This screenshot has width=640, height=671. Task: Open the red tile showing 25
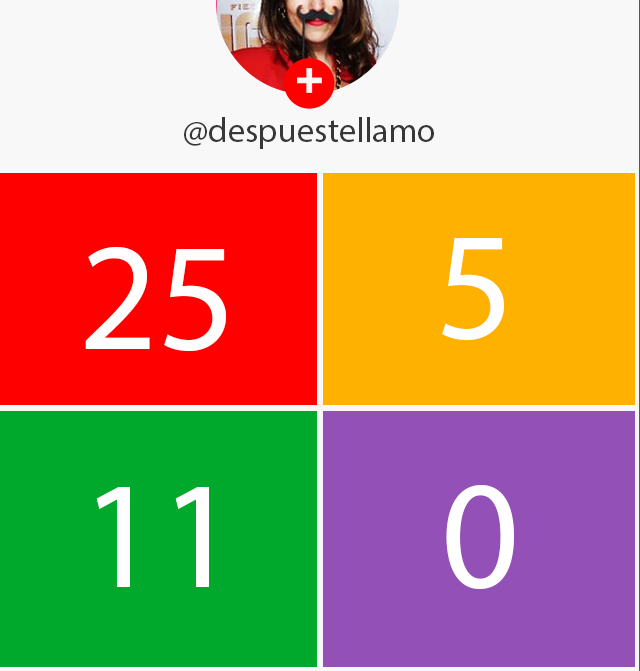[158, 289]
